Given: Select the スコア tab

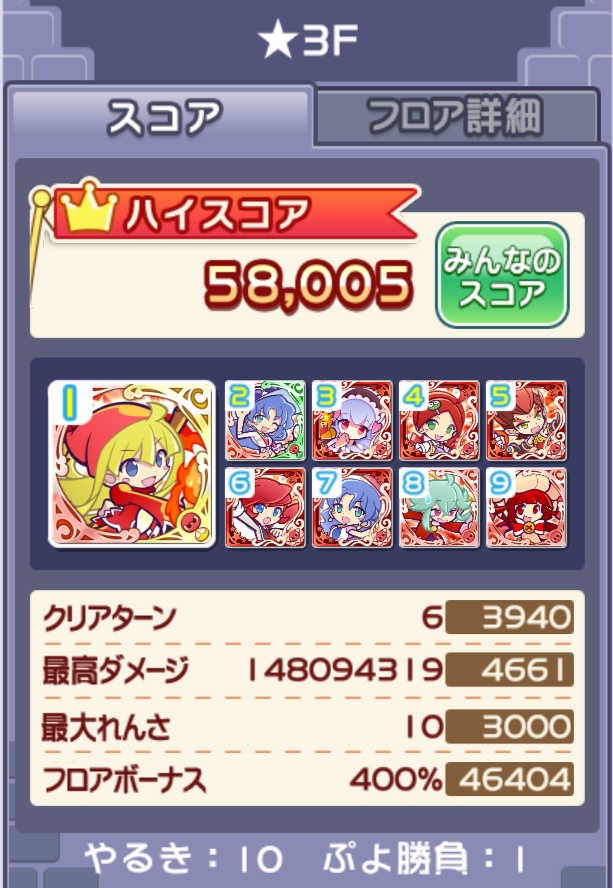Looking at the screenshot, I should tap(162, 119).
